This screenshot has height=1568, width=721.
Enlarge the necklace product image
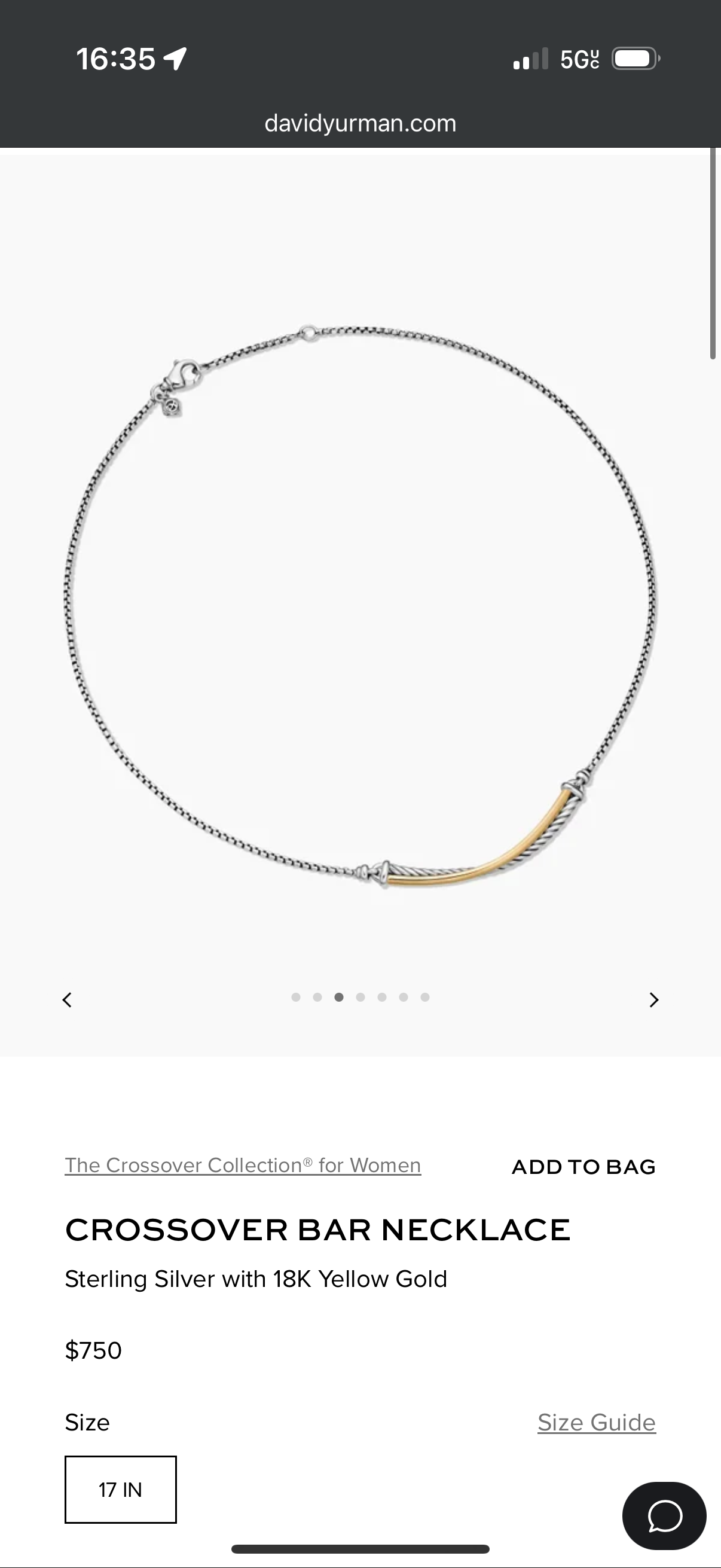coord(360,603)
